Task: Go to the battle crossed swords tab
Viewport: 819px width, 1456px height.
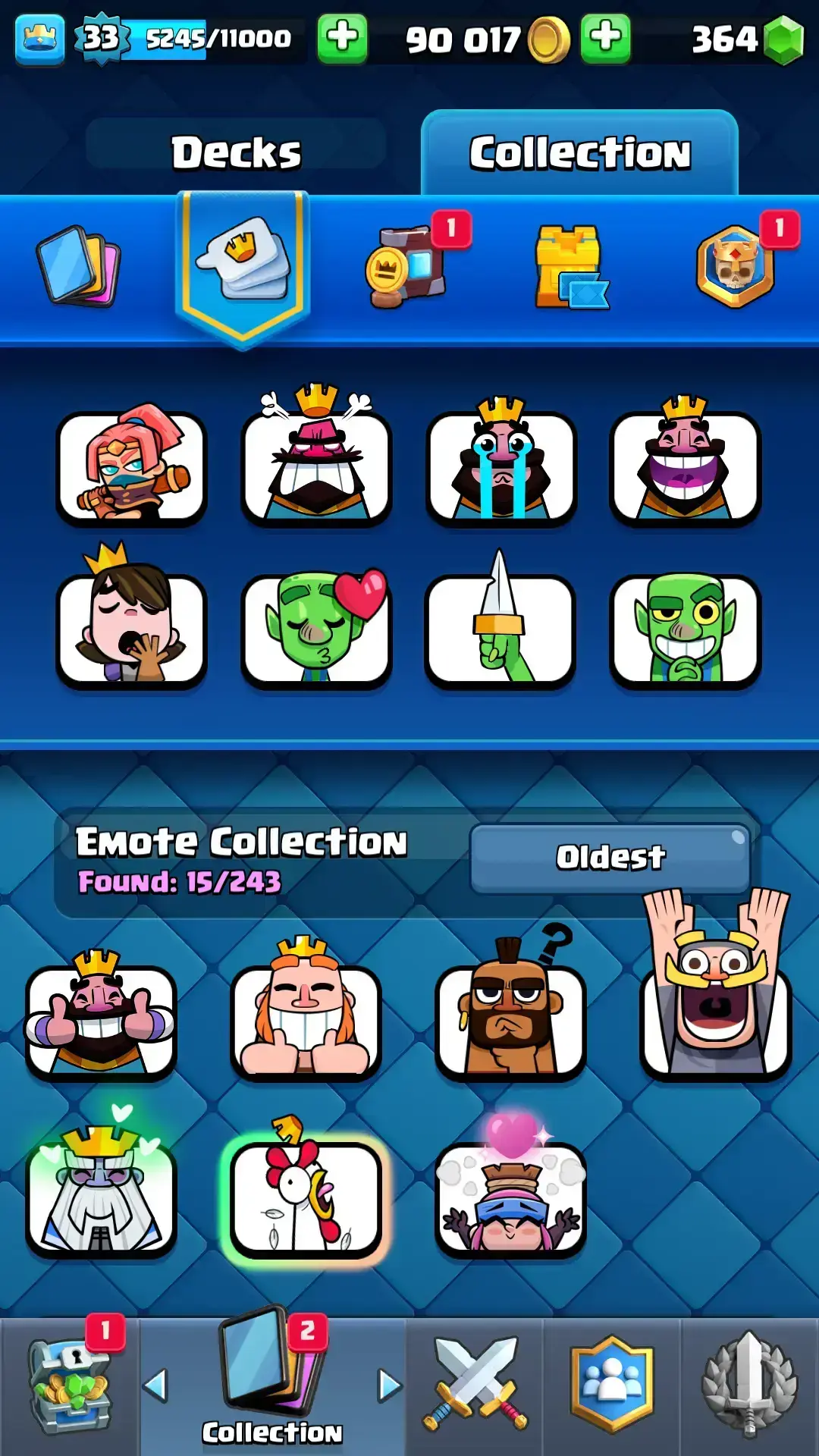Action: [x=475, y=1386]
